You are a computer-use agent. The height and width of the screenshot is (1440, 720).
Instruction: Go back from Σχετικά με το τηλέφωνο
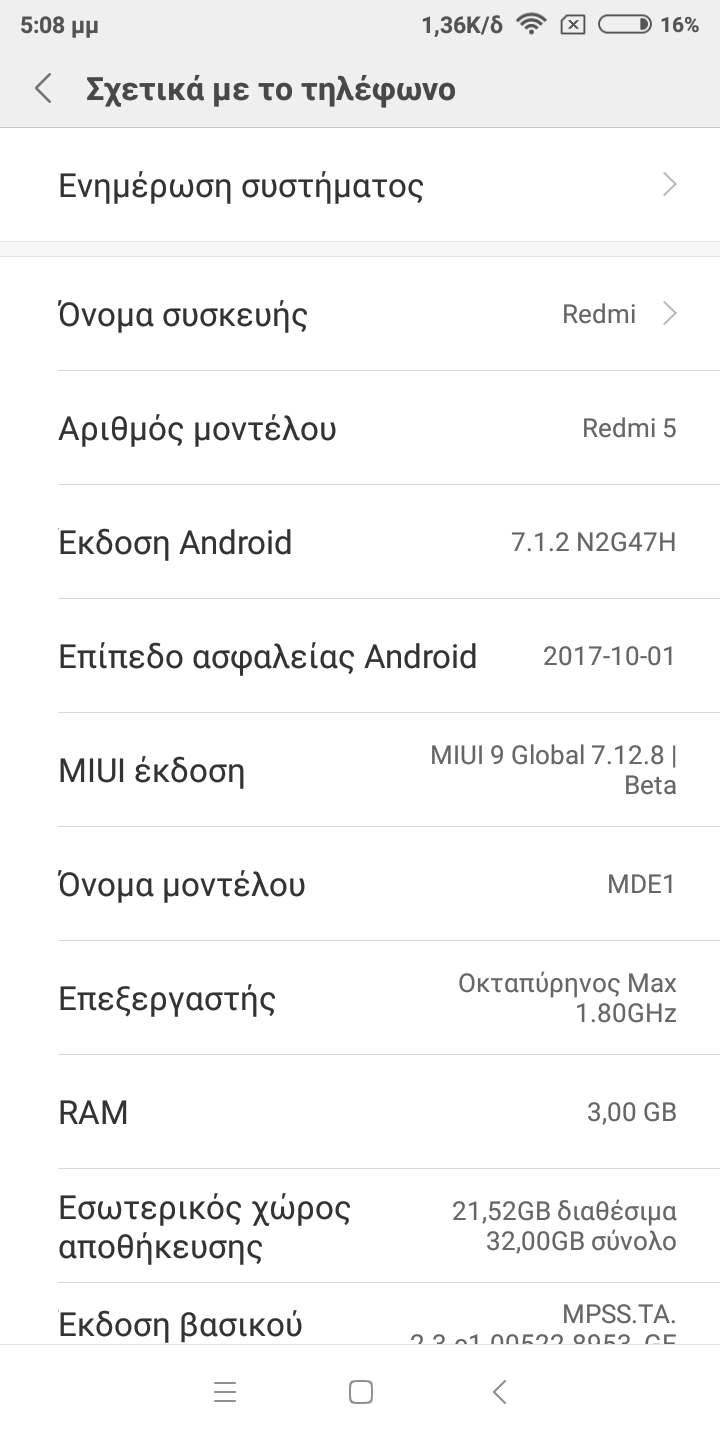click(43, 89)
